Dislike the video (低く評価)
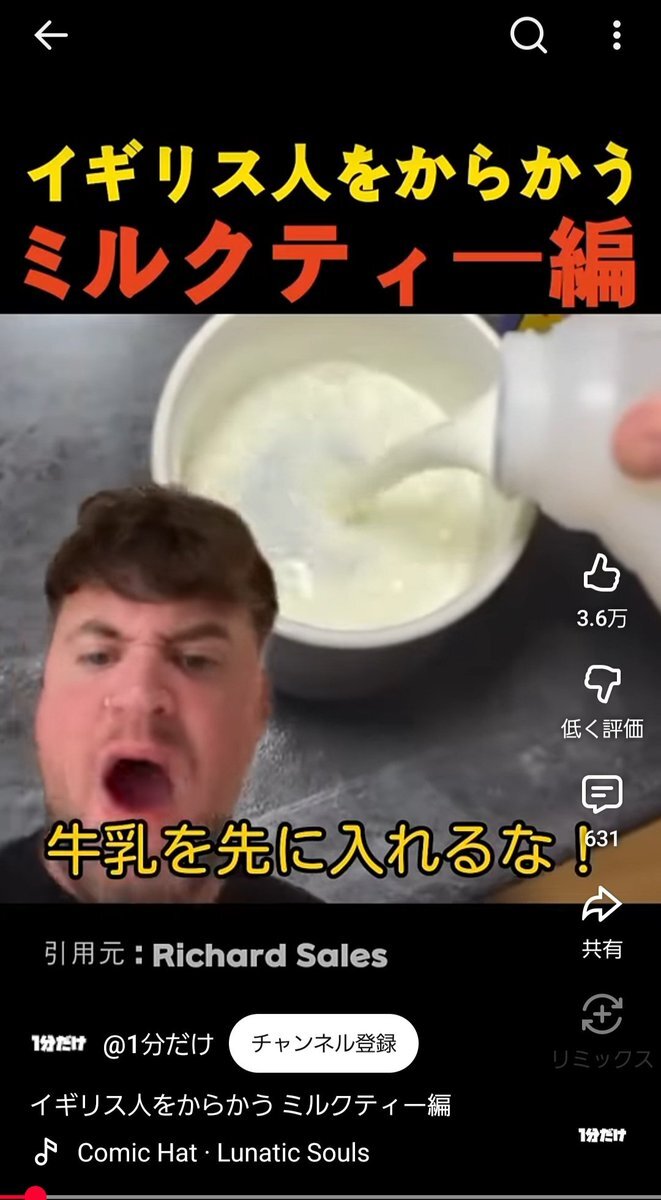Viewport: 661px width, 1200px height. [x=601, y=685]
